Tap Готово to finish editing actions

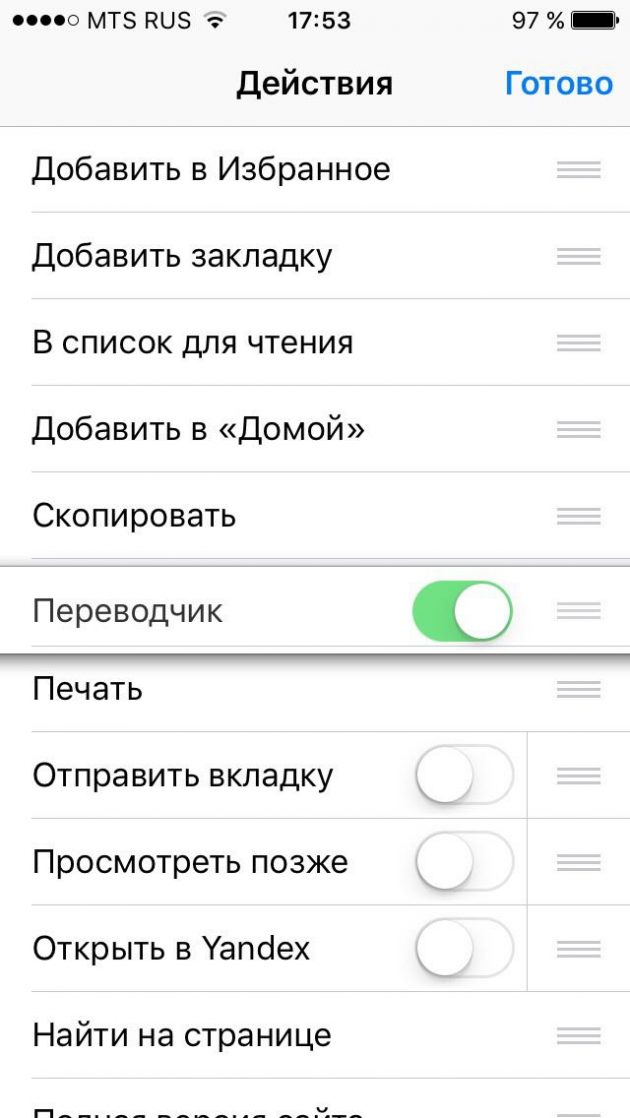click(558, 83)
